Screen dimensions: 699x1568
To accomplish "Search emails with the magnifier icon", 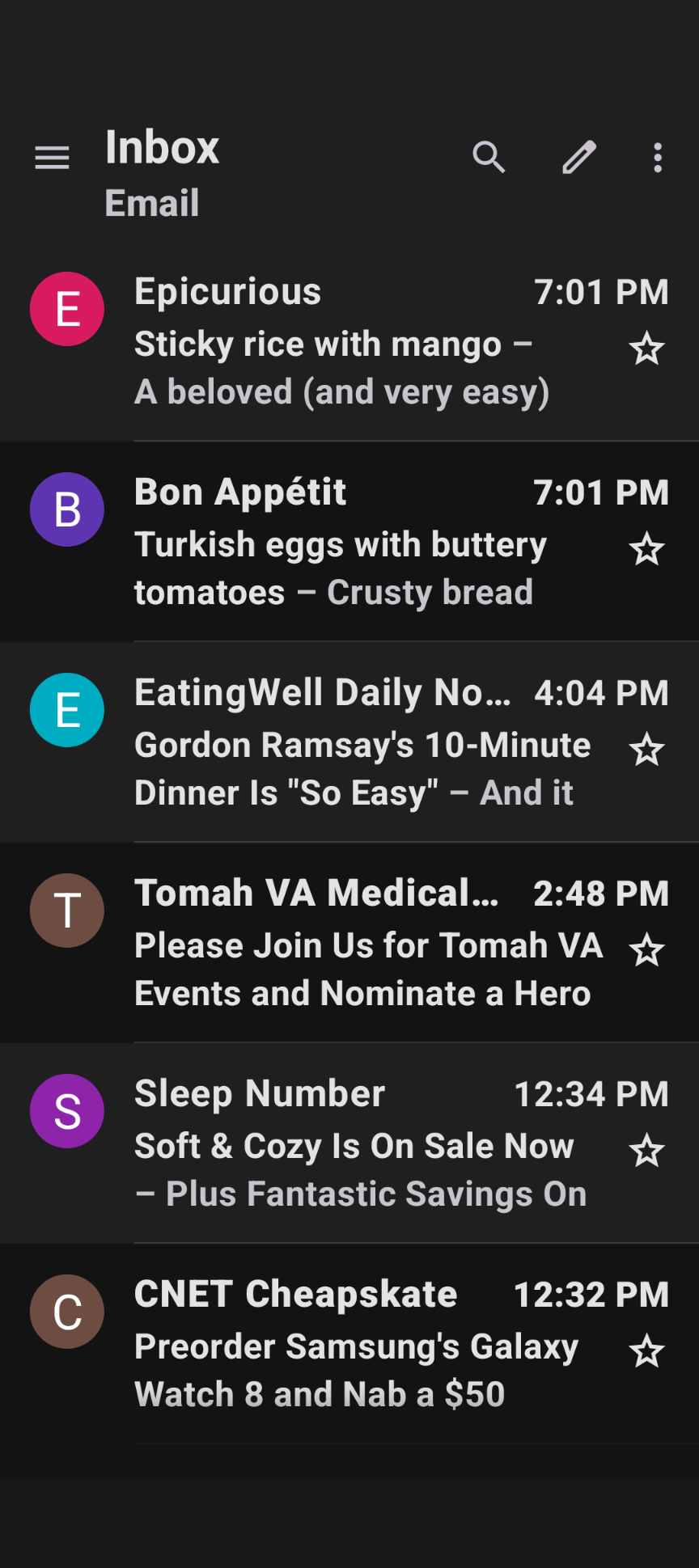I will pyautogui.click(x=489, y=158).
